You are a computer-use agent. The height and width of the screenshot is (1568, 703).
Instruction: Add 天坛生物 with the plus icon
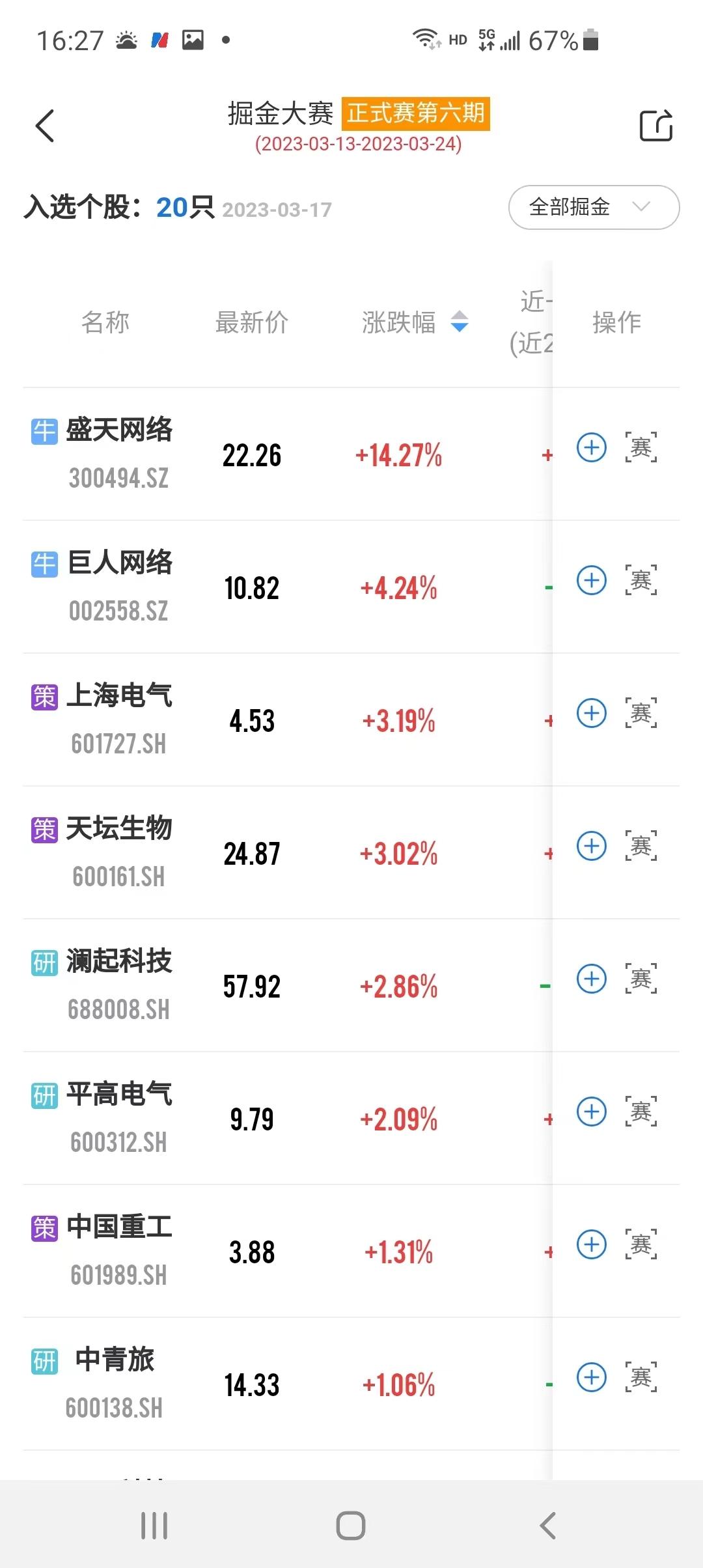click(x=592, y=846)
